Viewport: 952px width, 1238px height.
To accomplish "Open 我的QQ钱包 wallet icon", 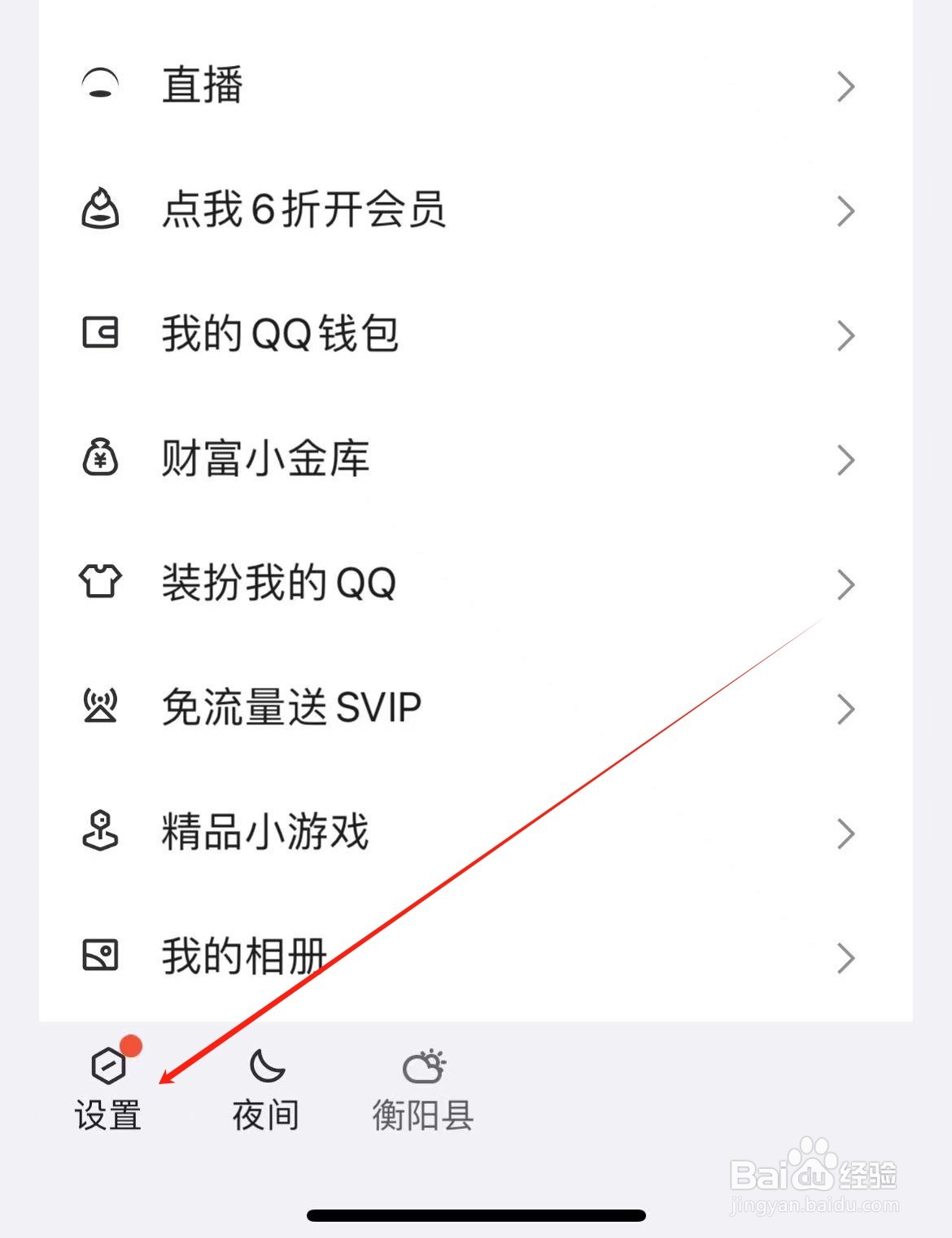I will coord(99,334).
